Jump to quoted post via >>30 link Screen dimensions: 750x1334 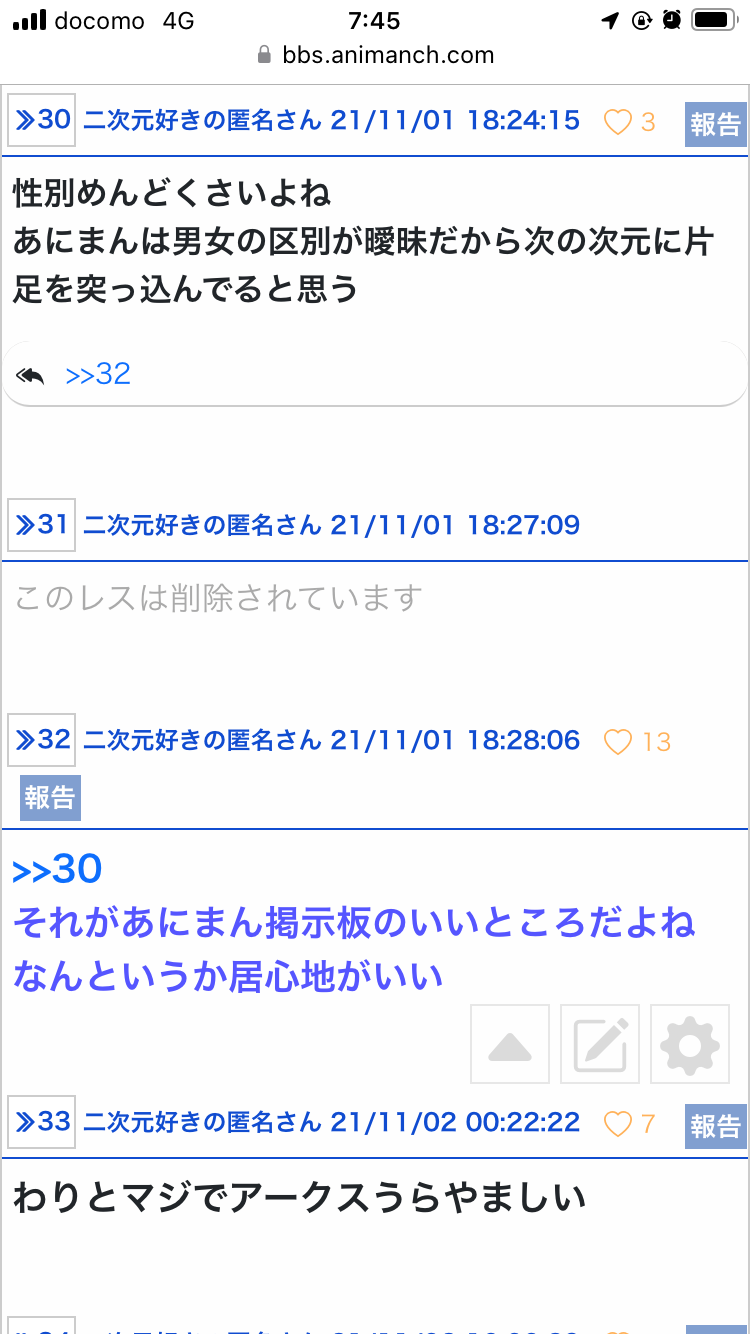click(57, 869)
